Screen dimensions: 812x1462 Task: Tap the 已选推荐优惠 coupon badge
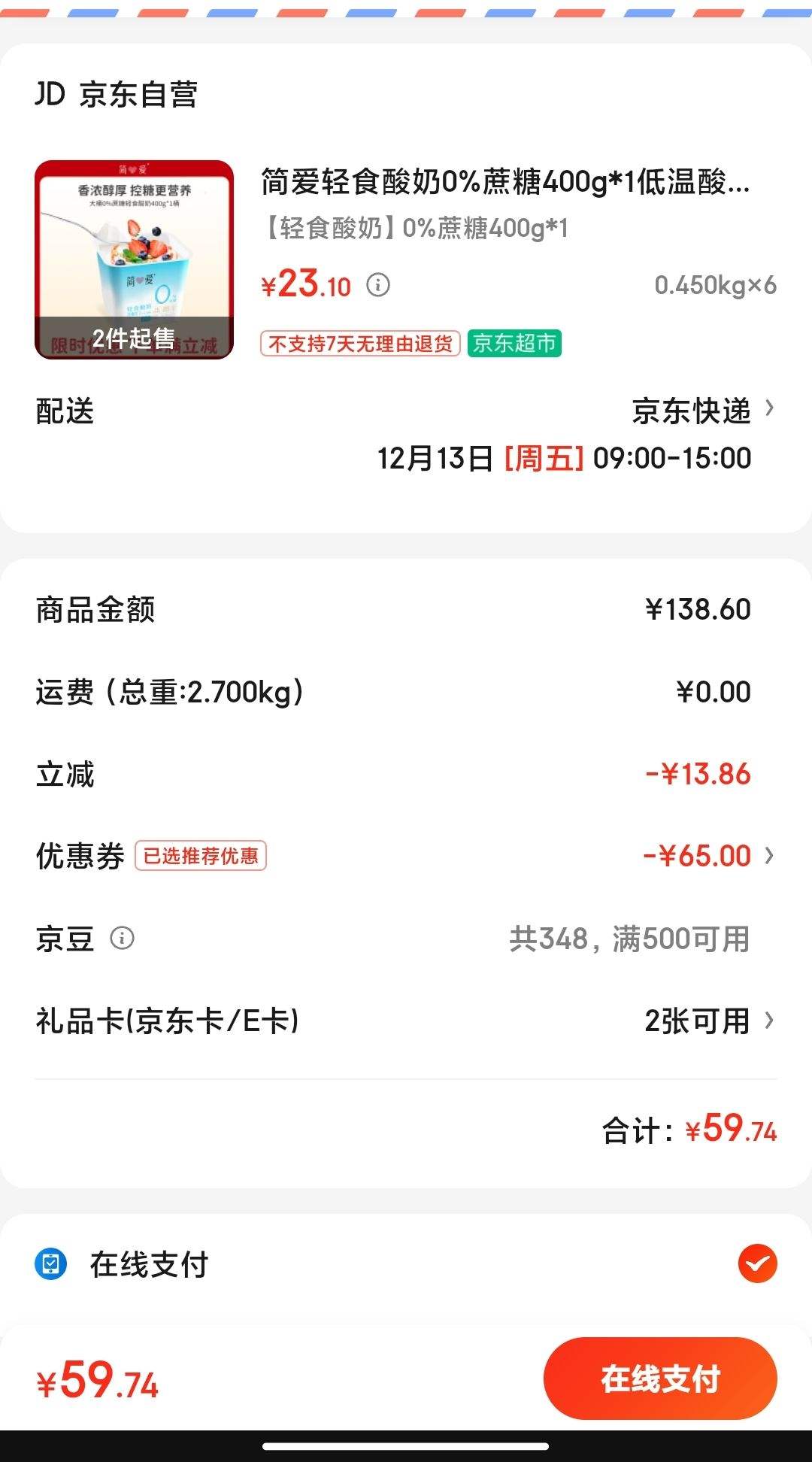click(201, 855)
